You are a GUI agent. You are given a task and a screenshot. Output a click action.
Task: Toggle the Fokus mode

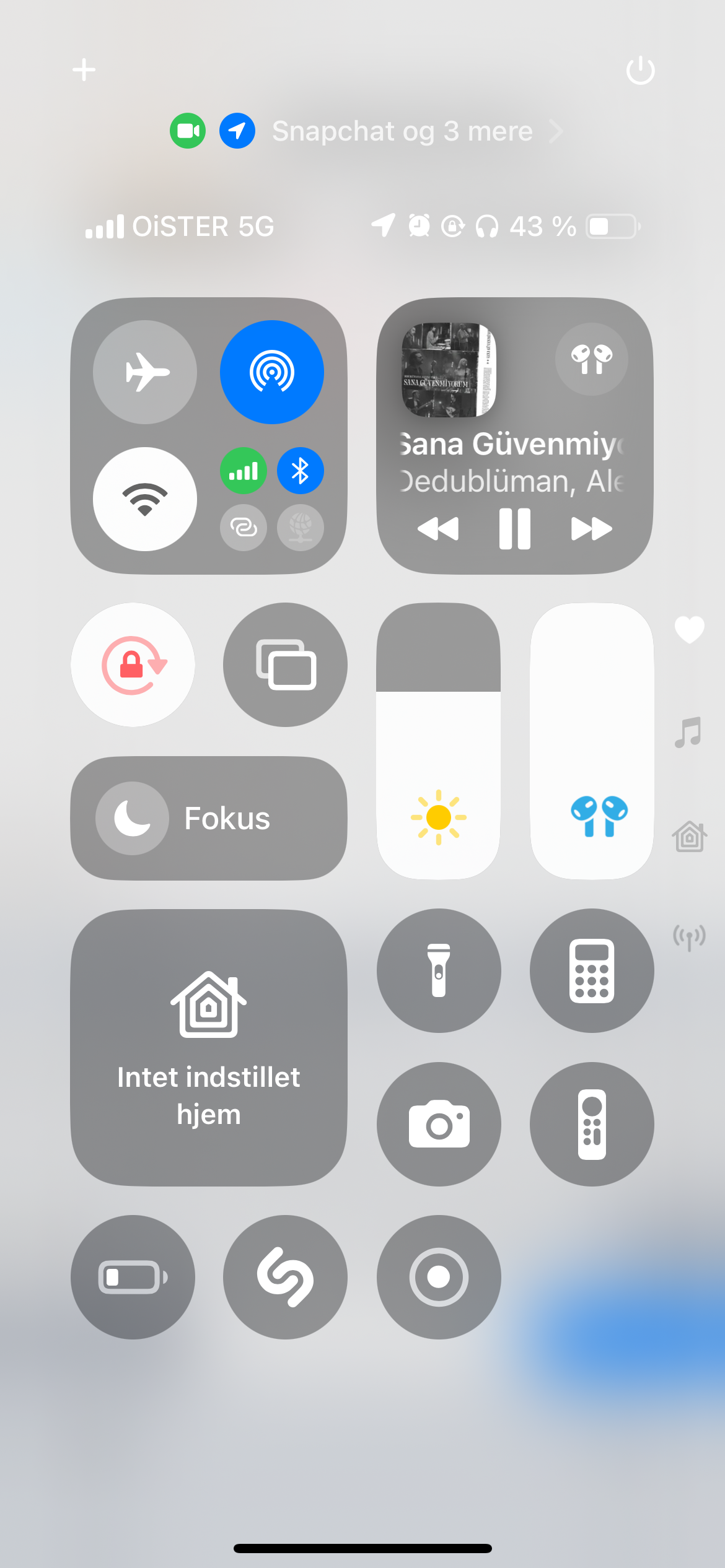coord(209,818)
